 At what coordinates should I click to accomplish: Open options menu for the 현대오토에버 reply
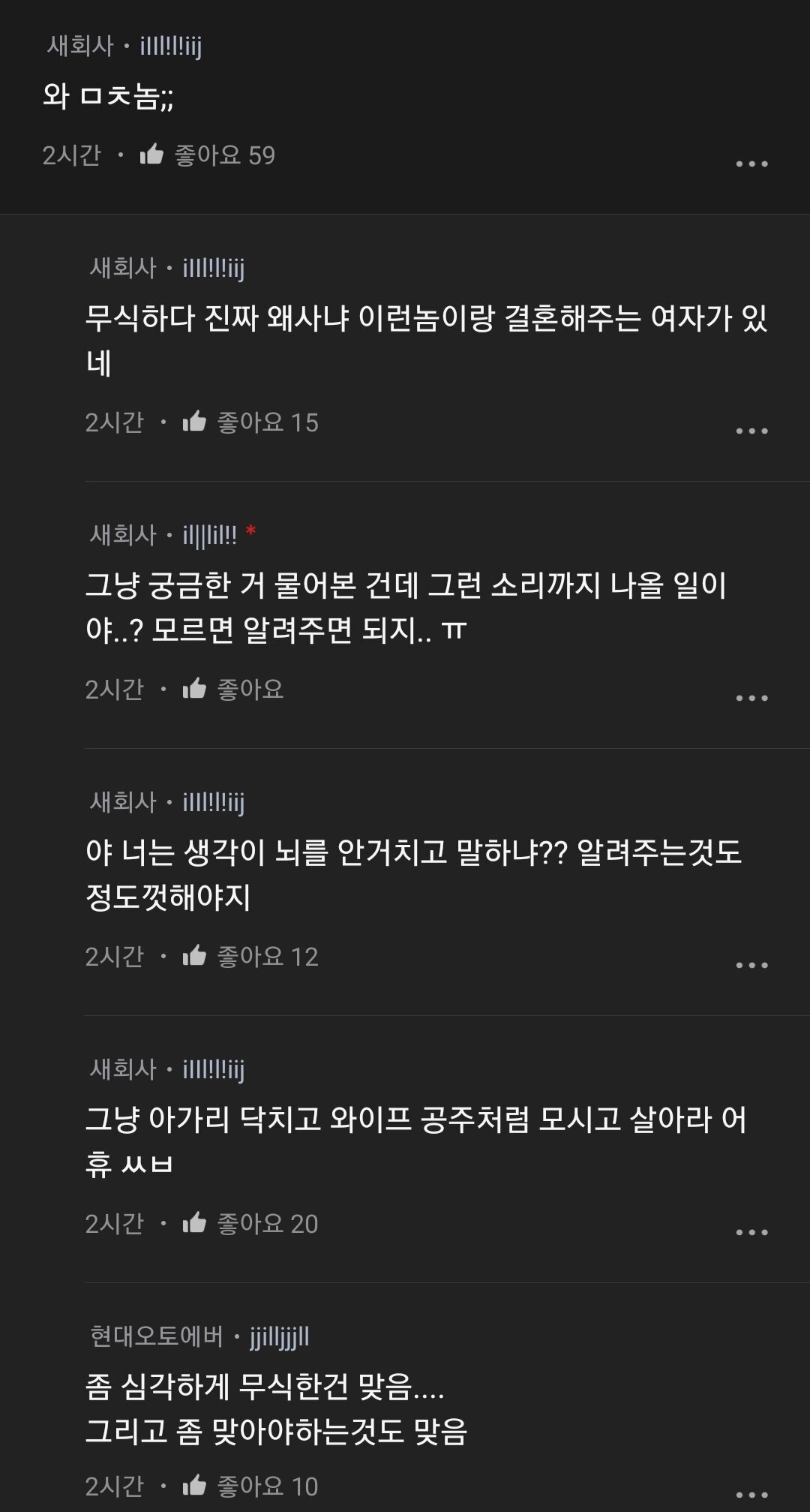751,1495
